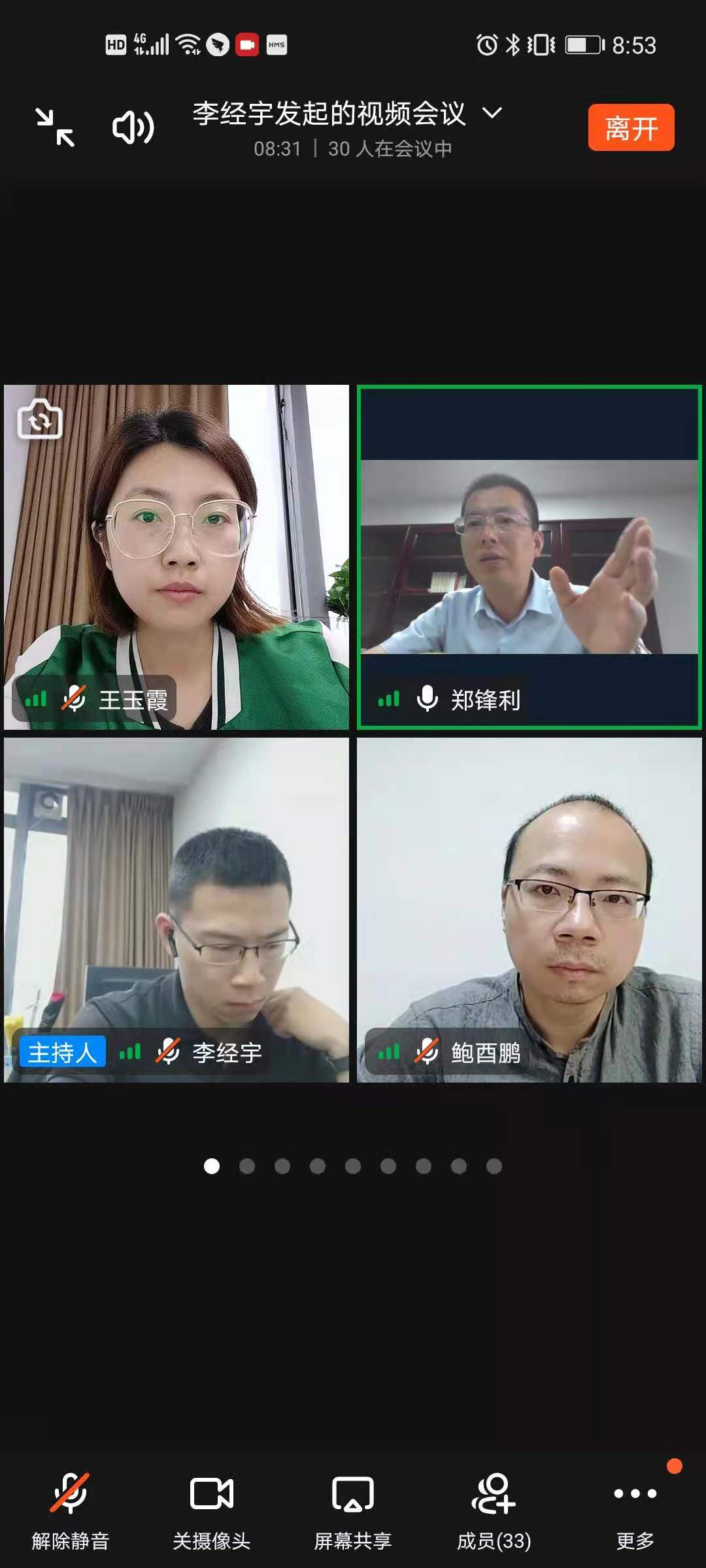Expand meeting title details dropdown

tap(492, 114)
